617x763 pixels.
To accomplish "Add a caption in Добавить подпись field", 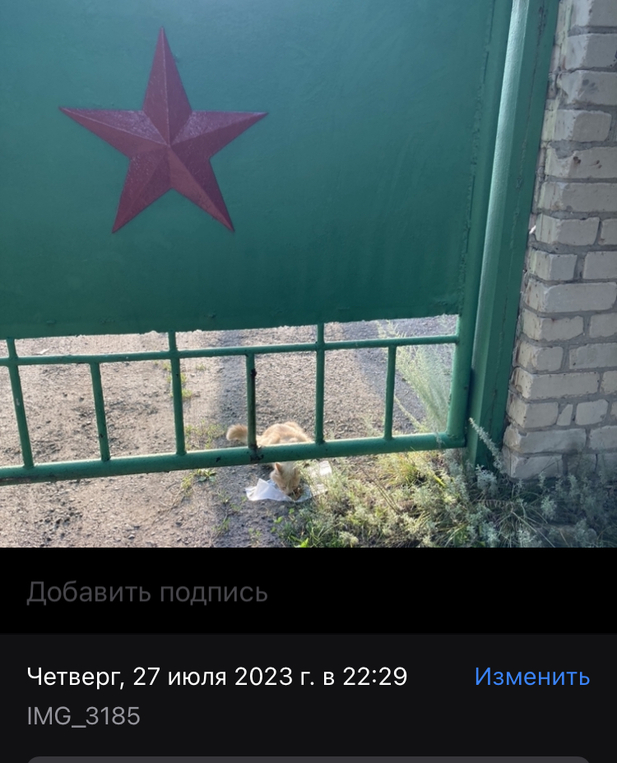I will [x=147, y=592].
